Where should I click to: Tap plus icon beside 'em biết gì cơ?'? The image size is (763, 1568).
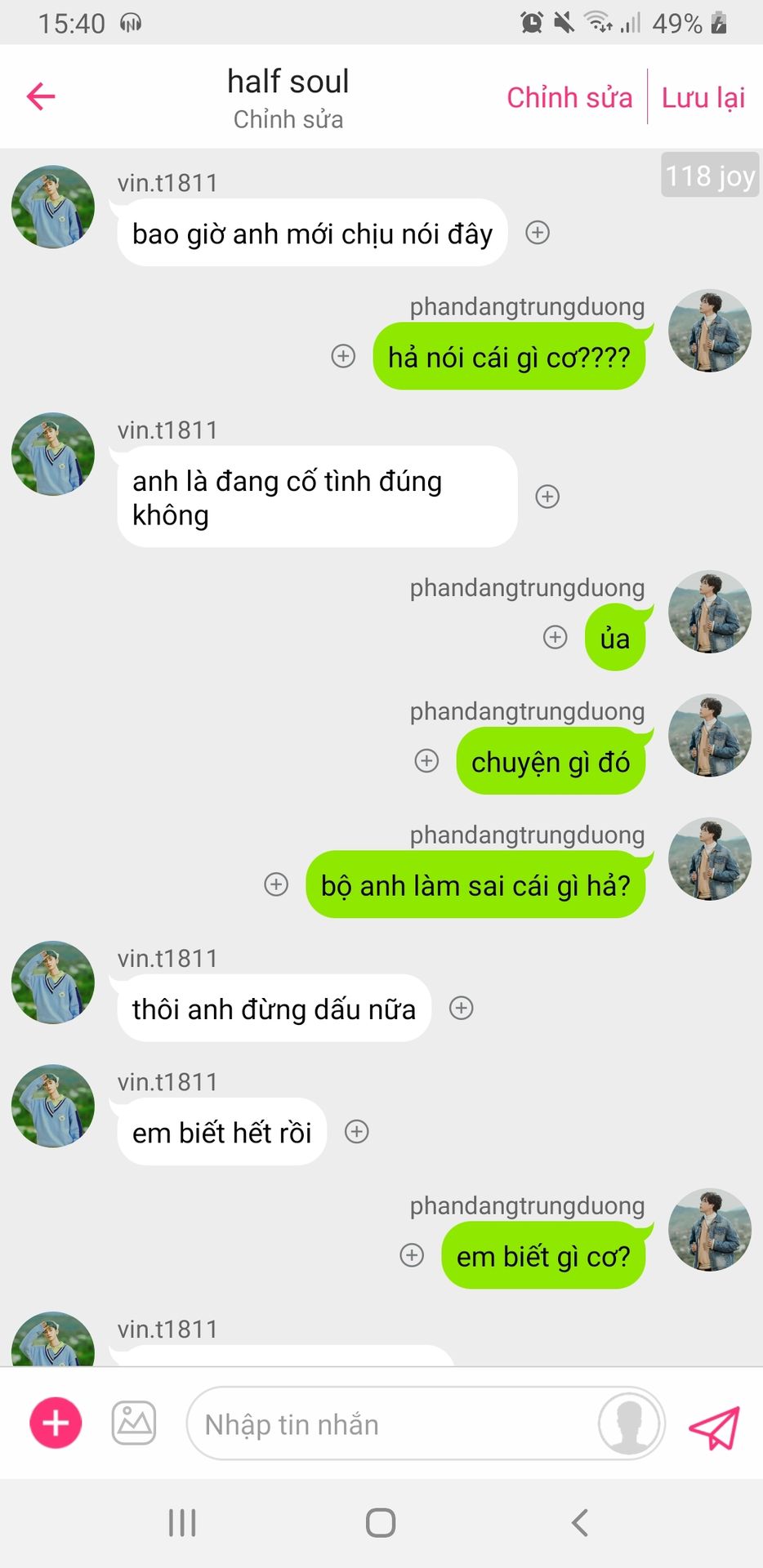tap(412, 1255)
